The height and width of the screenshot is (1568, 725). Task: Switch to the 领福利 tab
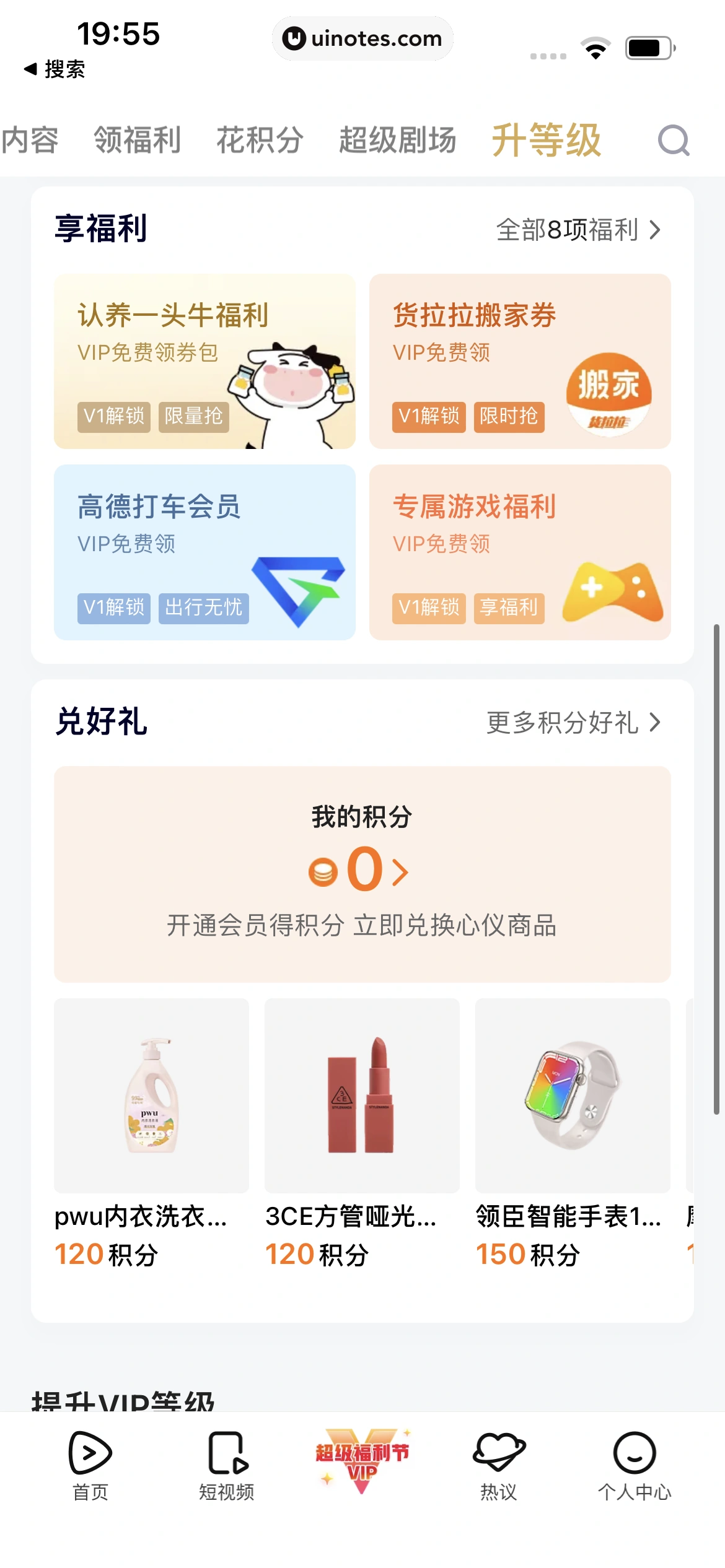point(137,140)
